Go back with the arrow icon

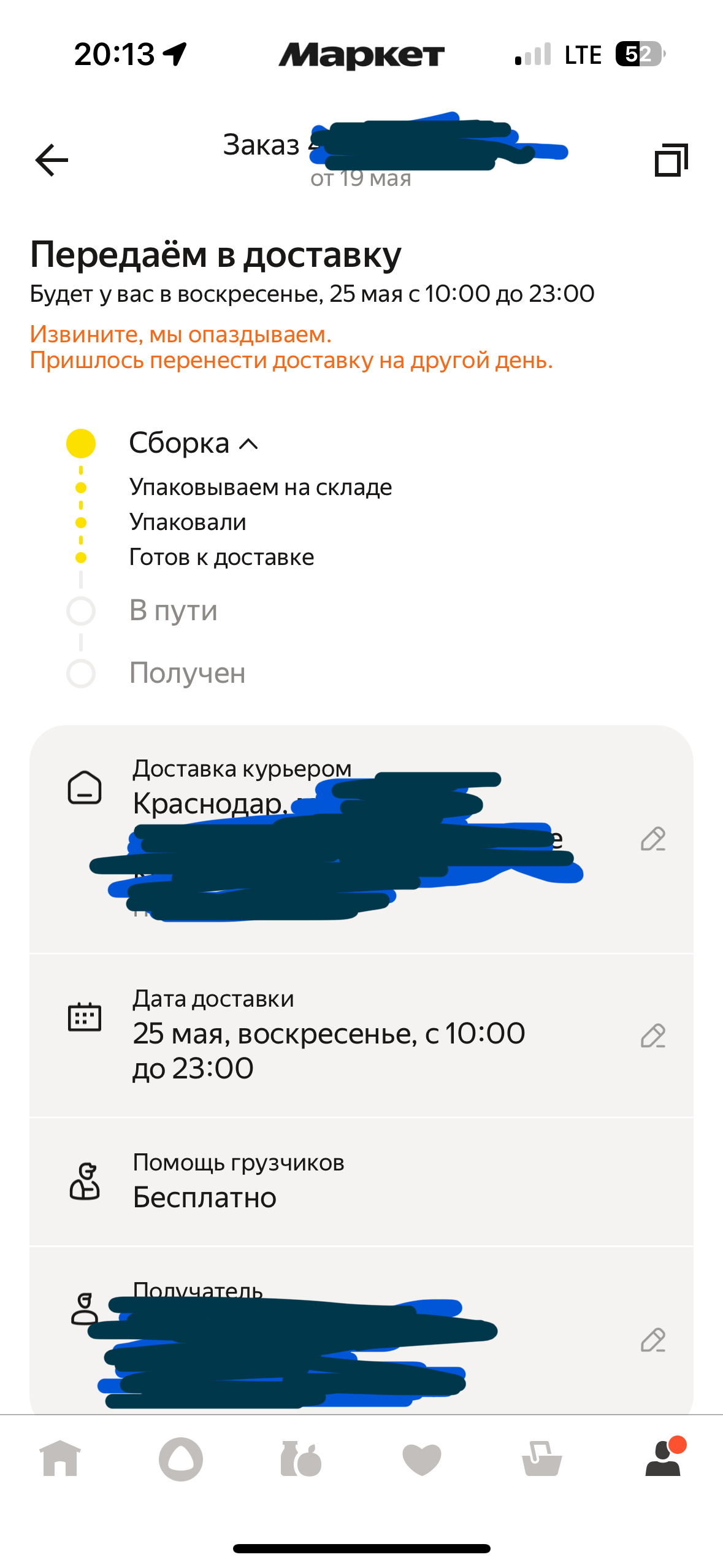(x=52, y=160)
